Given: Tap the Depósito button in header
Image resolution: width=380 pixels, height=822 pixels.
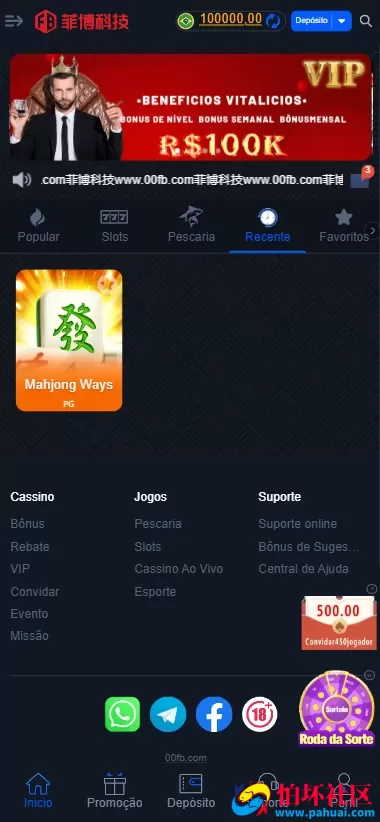Looking at the screenshot, I should tap(311, 21).
